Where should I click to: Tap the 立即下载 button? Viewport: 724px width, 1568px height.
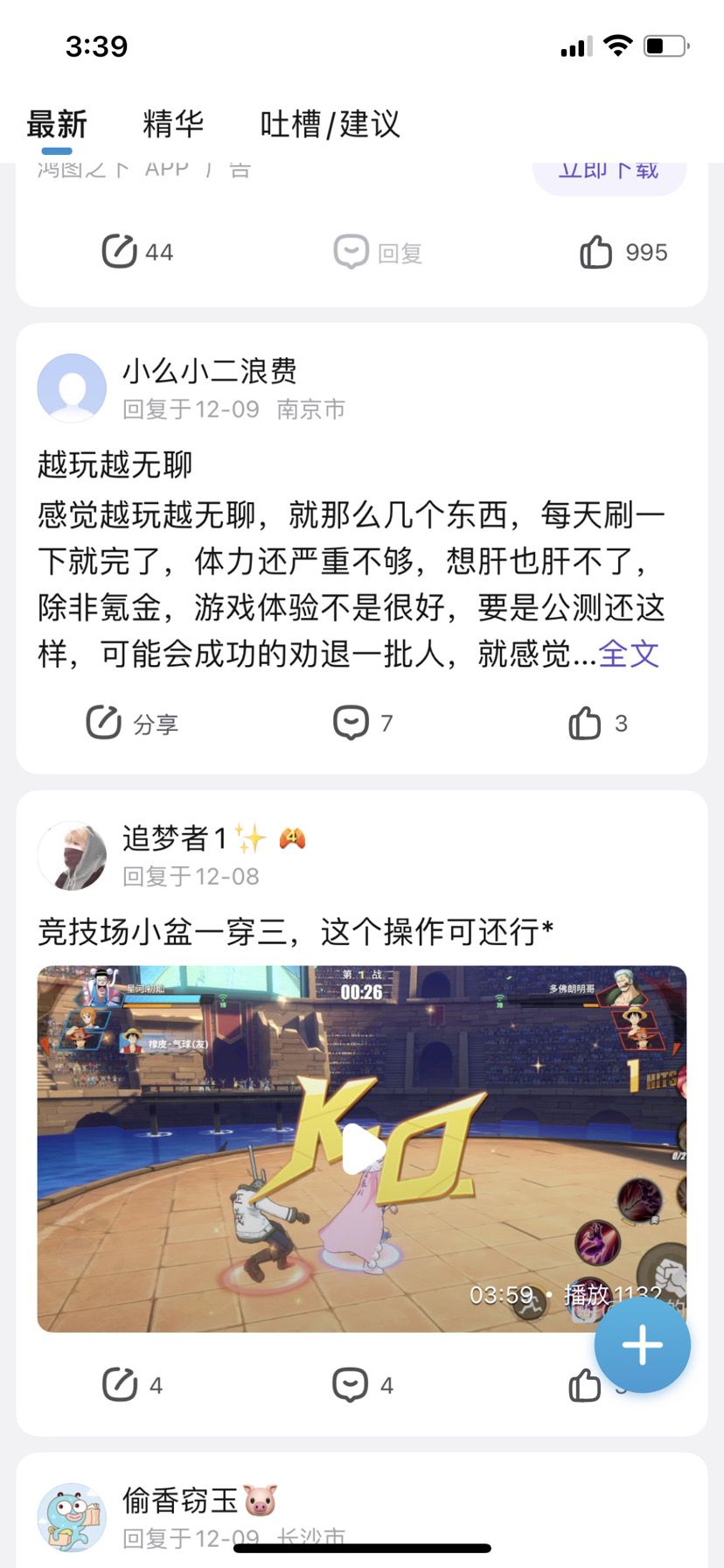point(609,171)
